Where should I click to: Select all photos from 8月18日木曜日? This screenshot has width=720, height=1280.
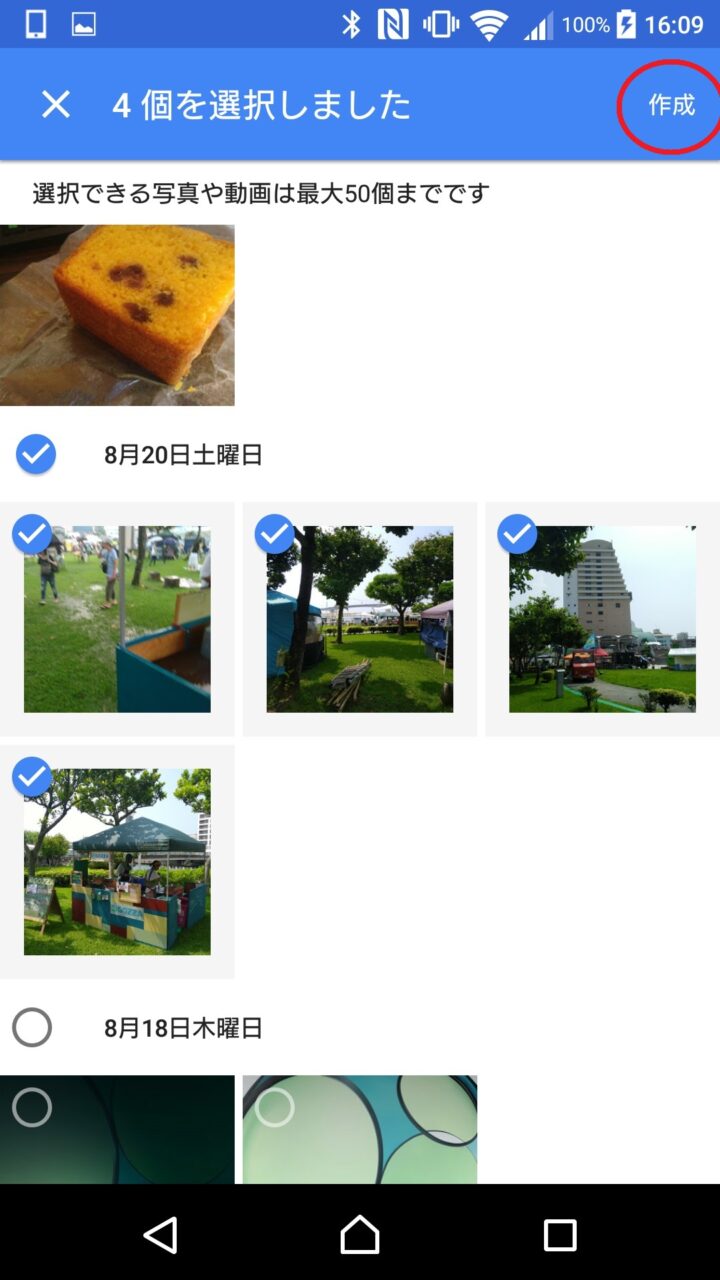[x=32, y=1027]
